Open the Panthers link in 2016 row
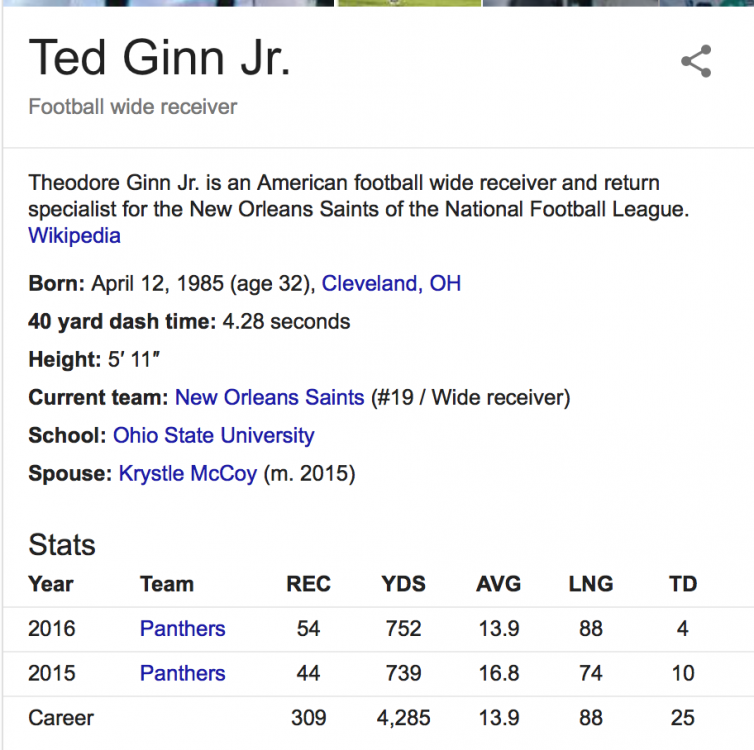The height and width of the screenshot is (750, 754). [182, 629]
